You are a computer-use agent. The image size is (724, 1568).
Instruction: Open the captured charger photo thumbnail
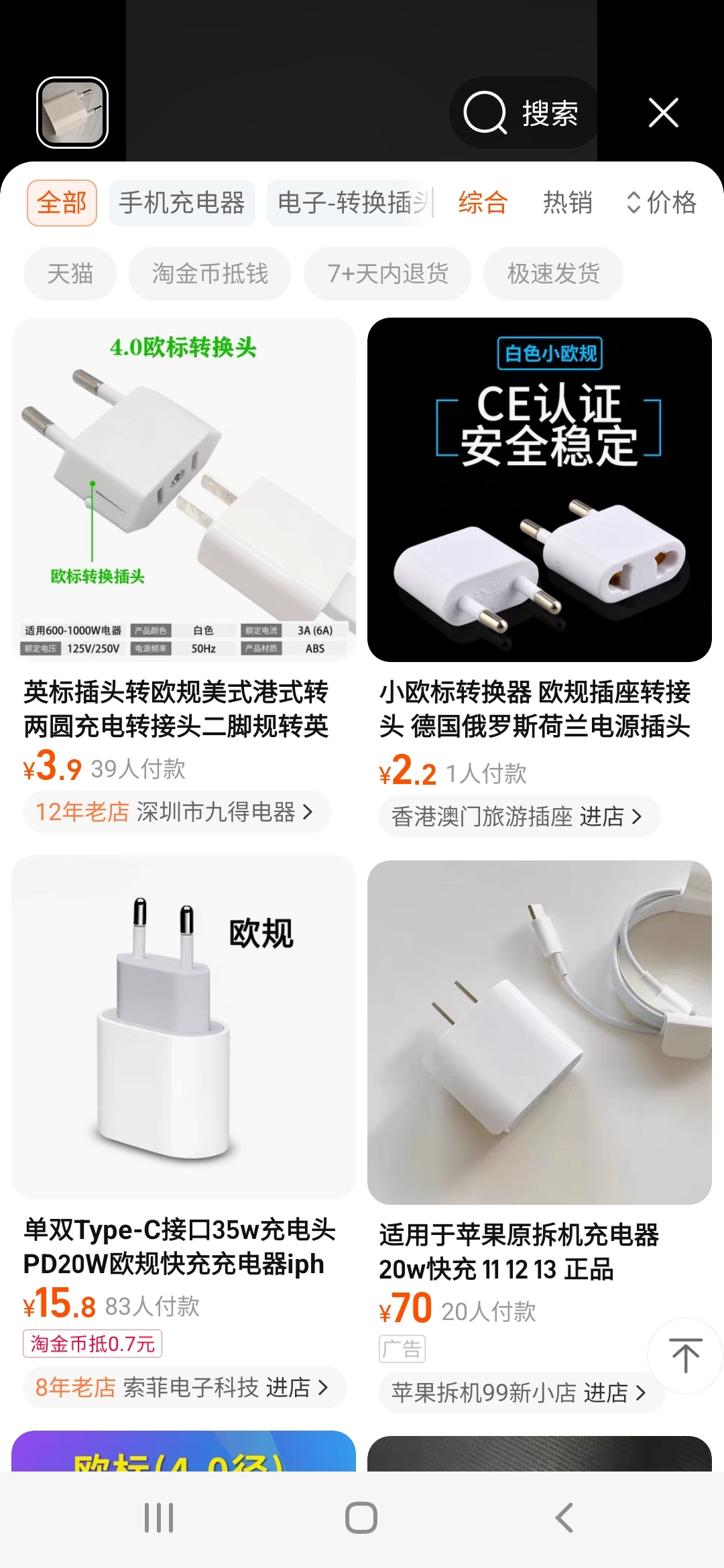click(72, 113)
